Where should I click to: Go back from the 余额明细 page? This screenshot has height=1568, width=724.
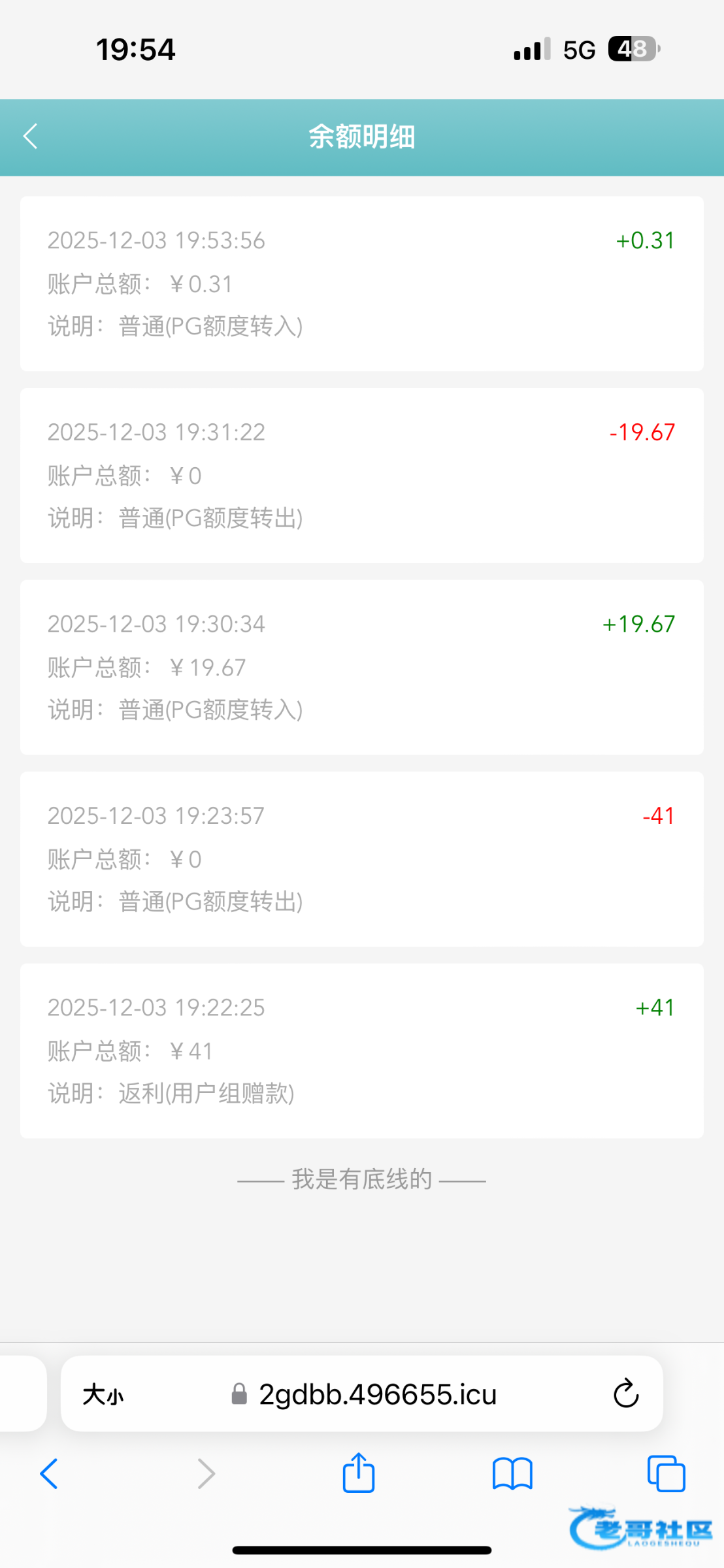coord(31,137)
